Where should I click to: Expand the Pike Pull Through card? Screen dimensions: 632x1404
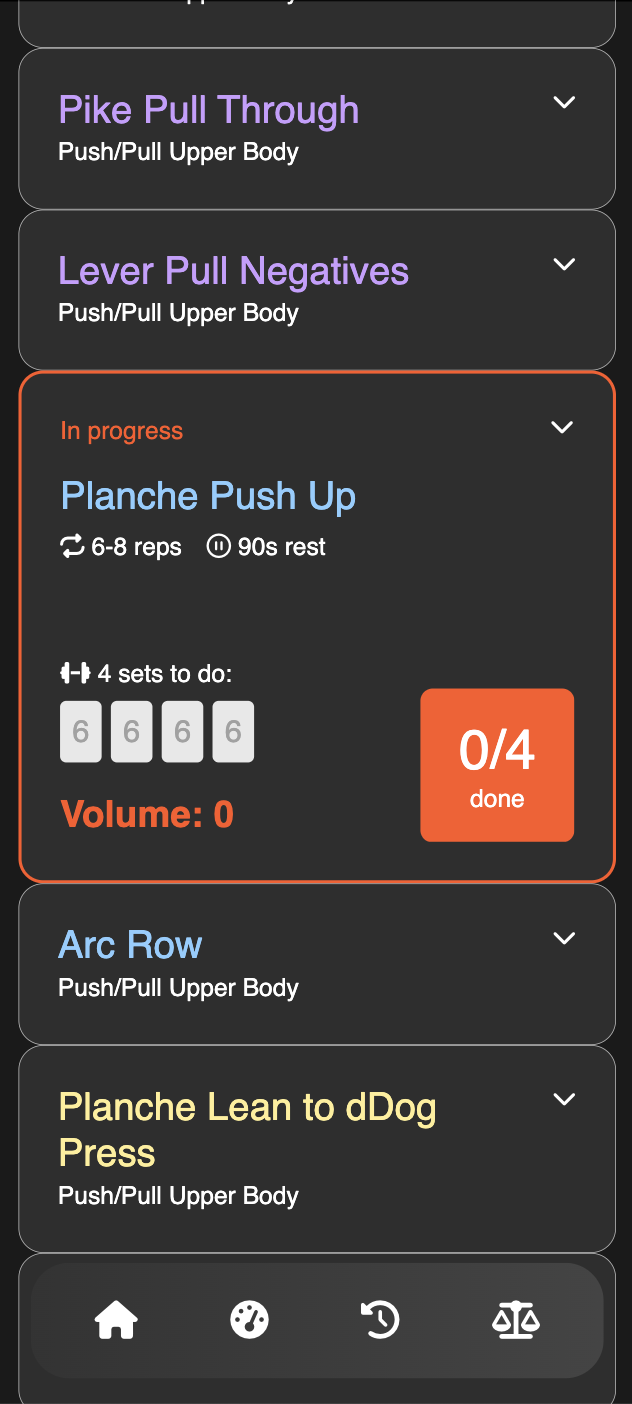[564, 103]
